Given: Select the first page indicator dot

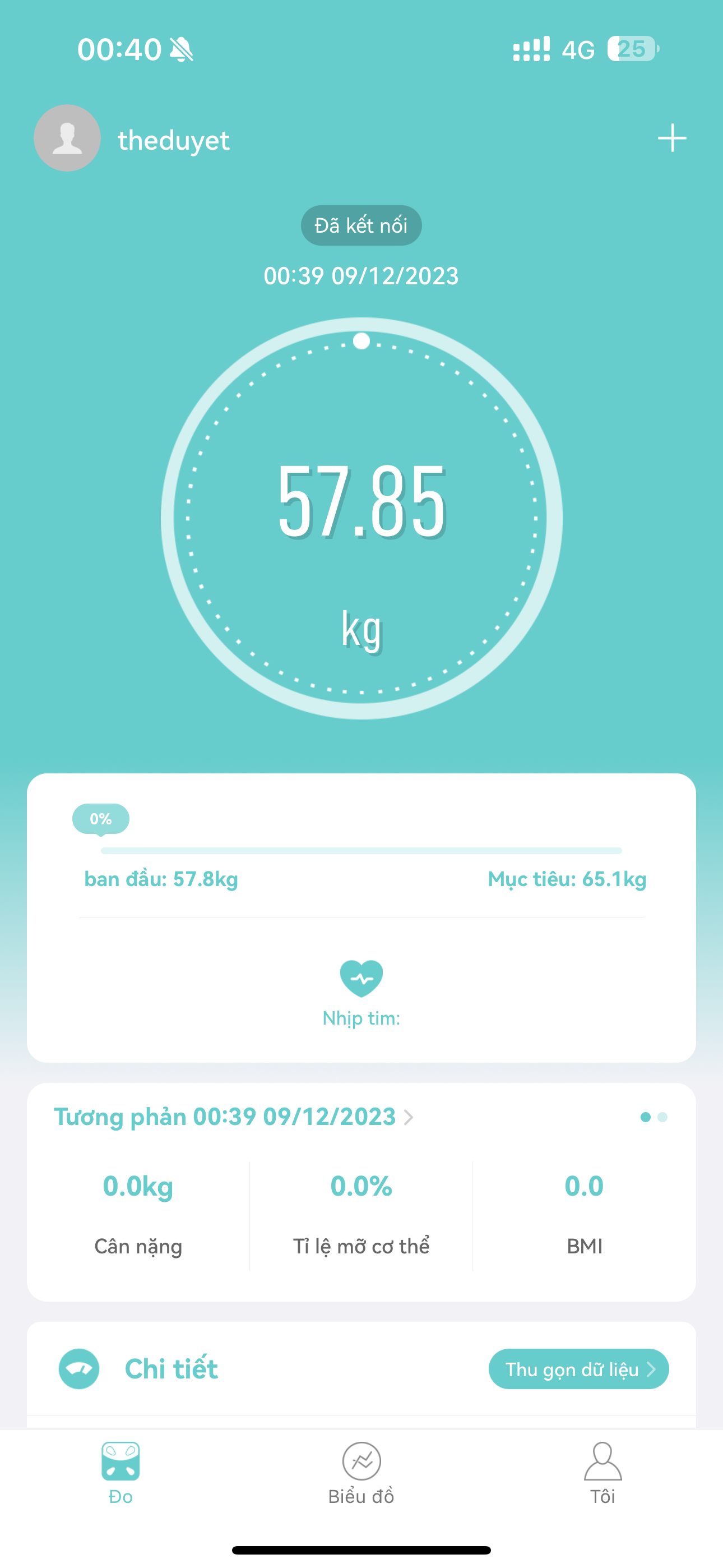Looking at the screenshot, I should (x=646, y=1117).
